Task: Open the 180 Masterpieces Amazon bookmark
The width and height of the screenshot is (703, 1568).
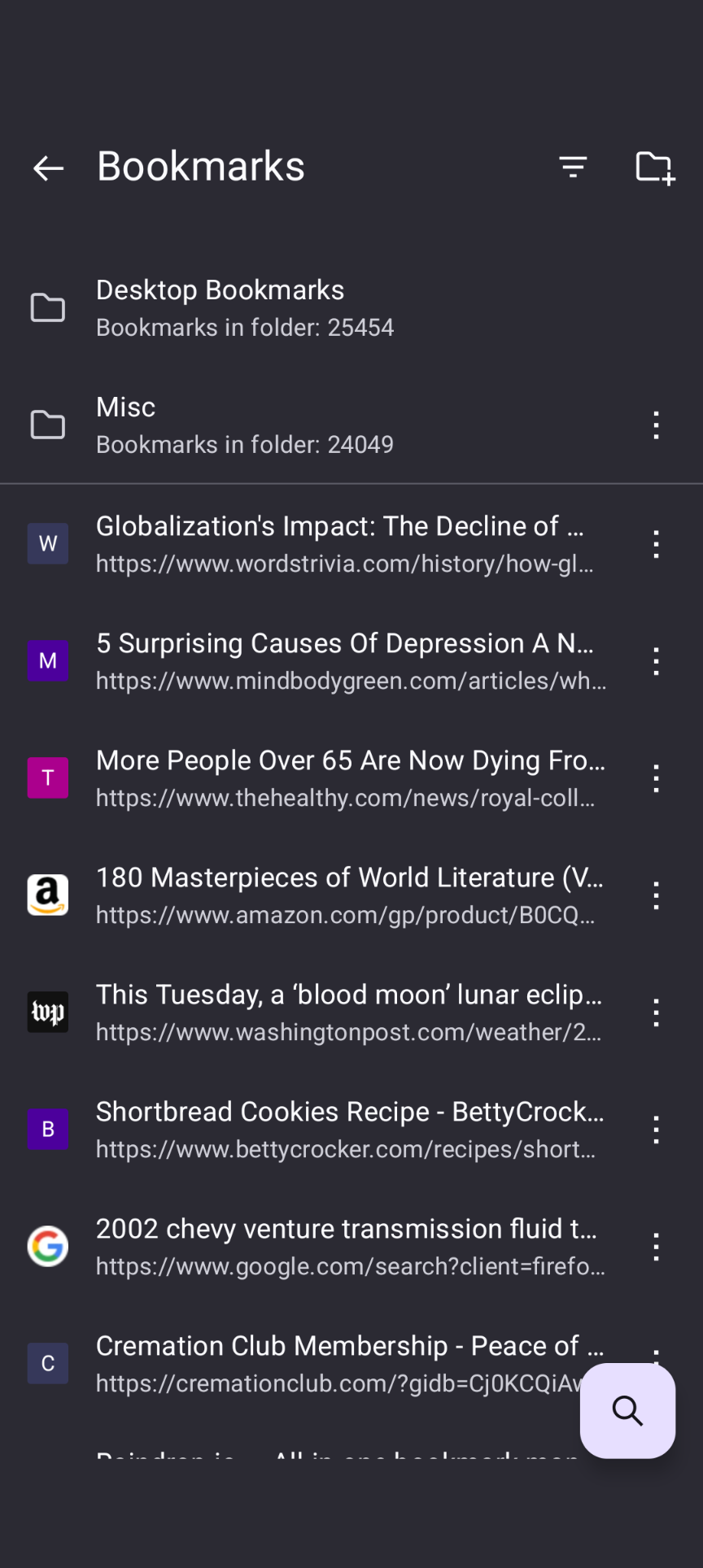Action: (x=342, y=895)
